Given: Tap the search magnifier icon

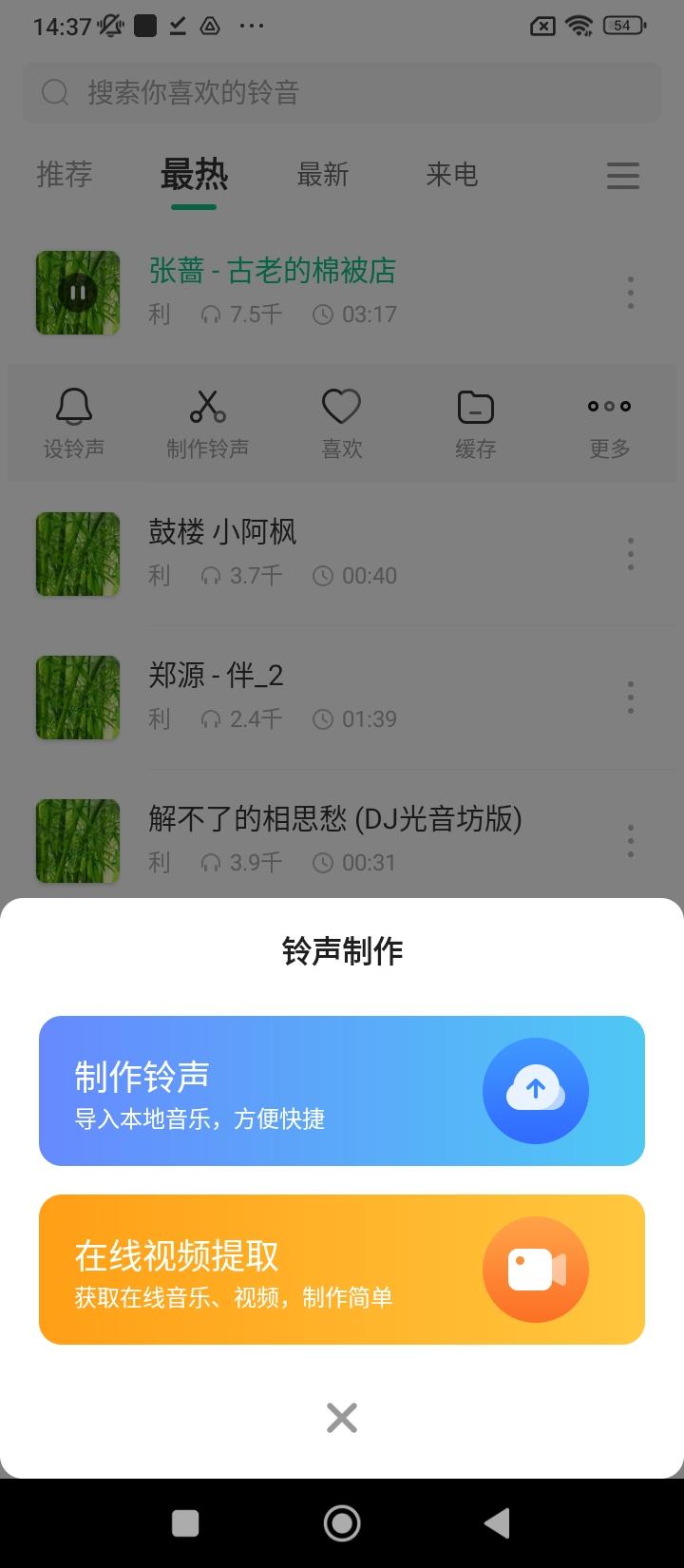Looking at the screenshot, I should (54, 92).
